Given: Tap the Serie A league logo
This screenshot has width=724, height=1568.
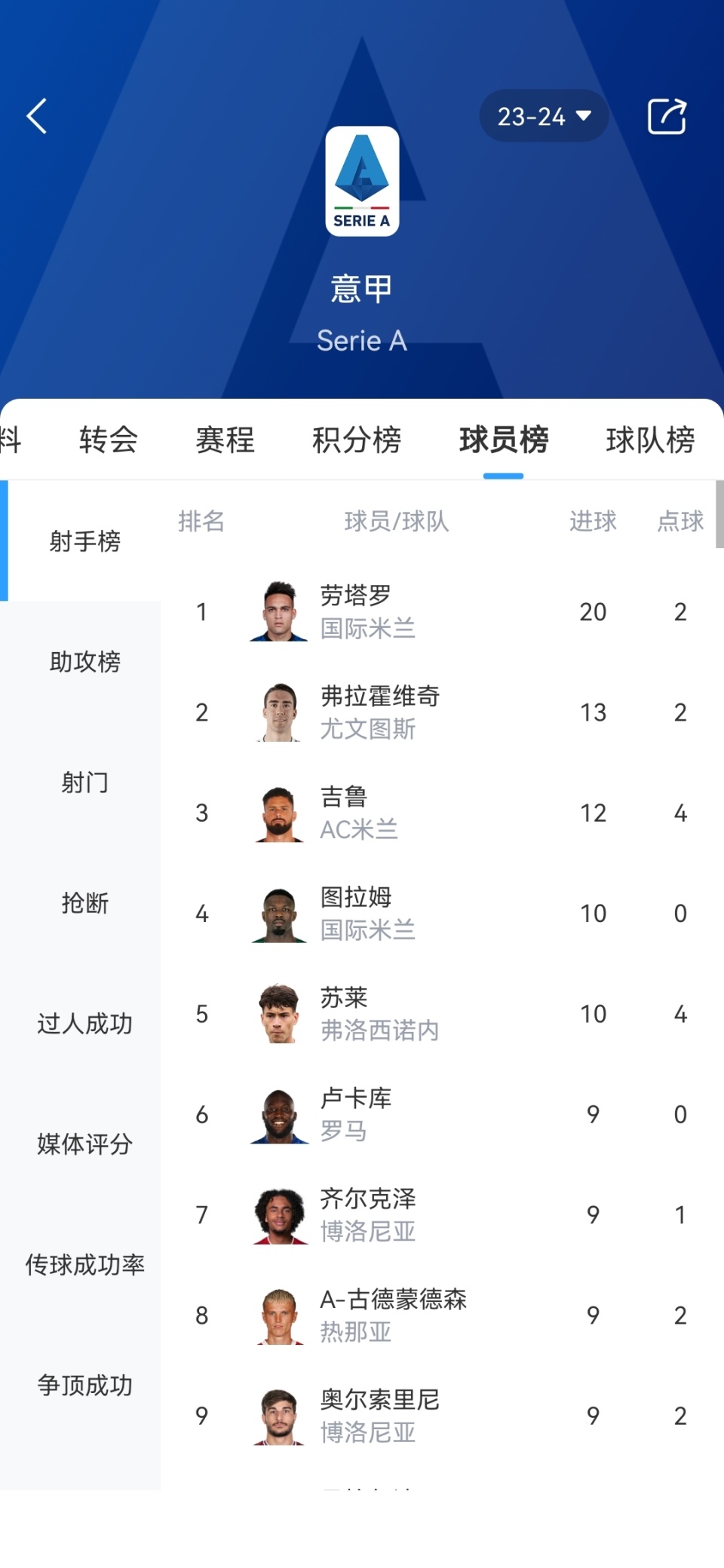Looking at the screenshot, I should pos(362,179).
